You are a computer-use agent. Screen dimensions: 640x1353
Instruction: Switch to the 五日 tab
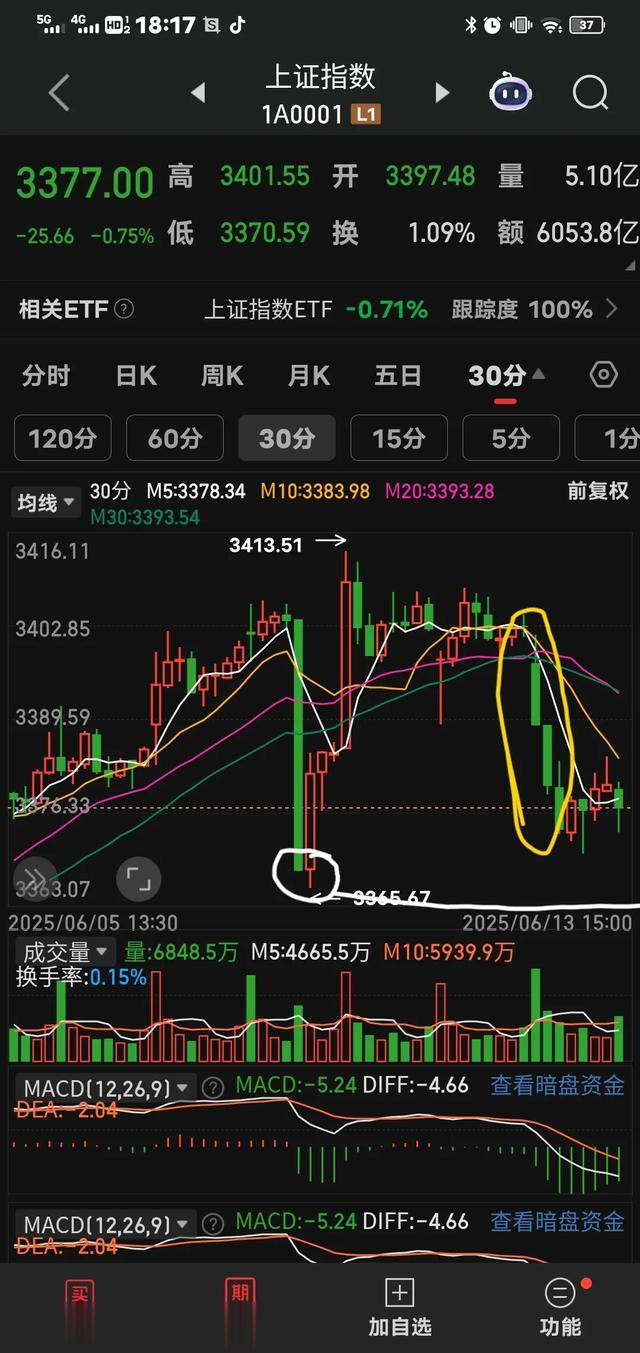coord(398,376)
